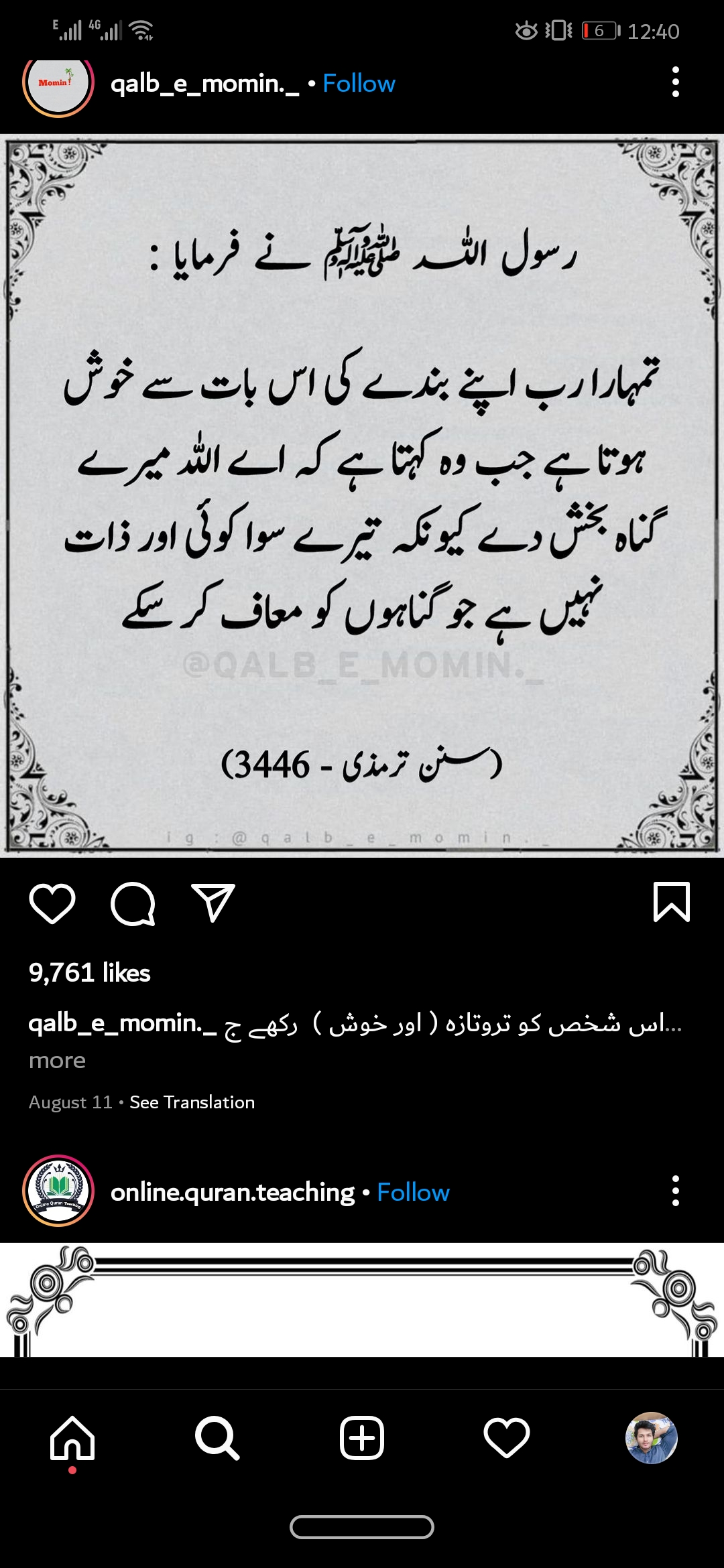724x1568 pixels.
Task: Open the Activity heart tab
Action: click(507, 1438)
